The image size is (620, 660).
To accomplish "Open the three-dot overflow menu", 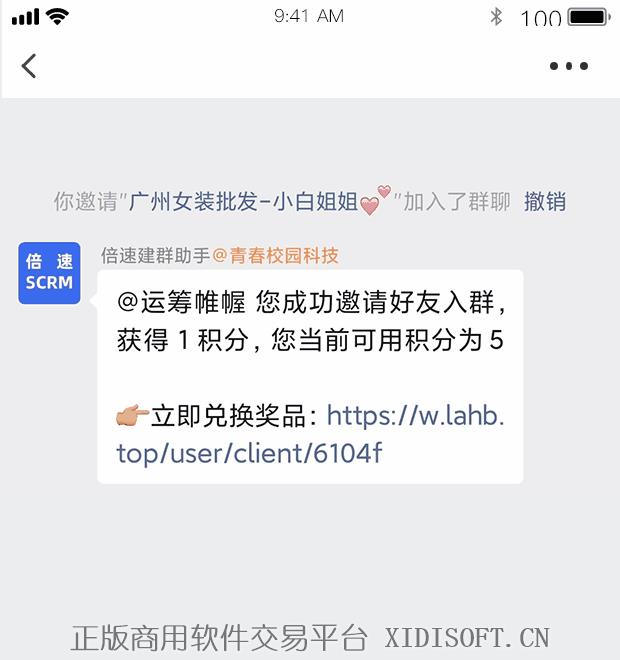I will point(568,66).
